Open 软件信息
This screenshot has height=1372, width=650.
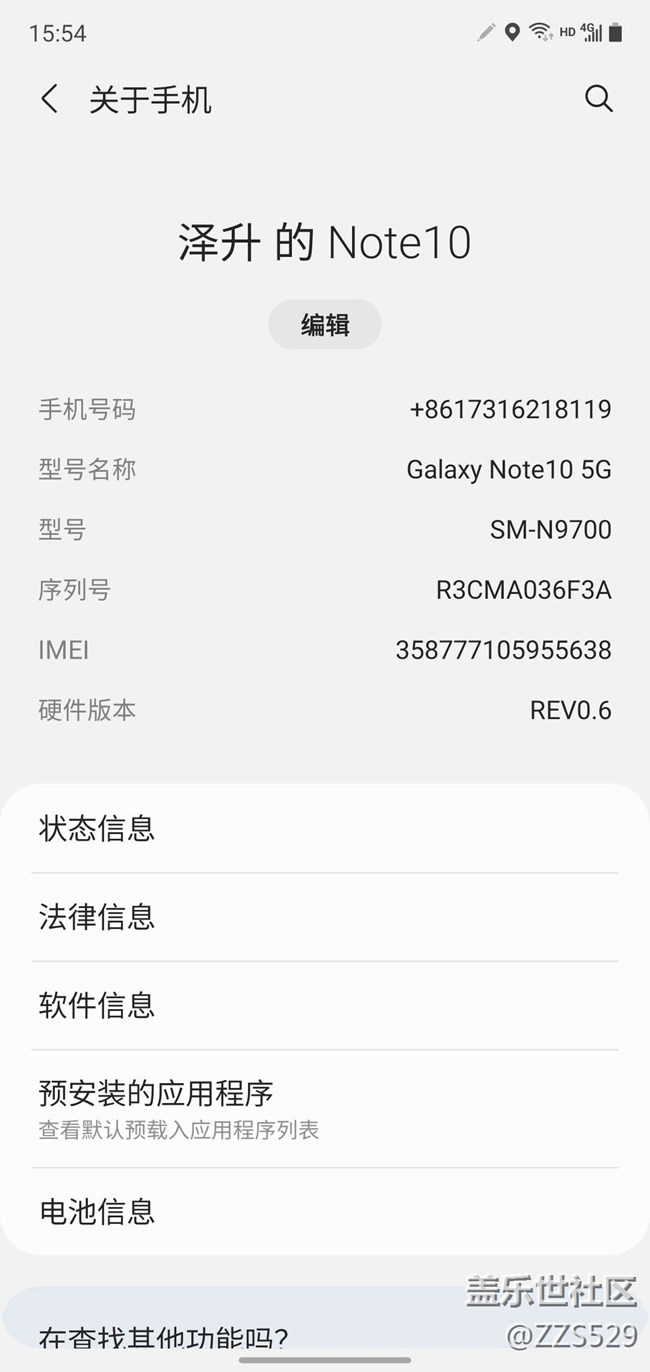324,1005
